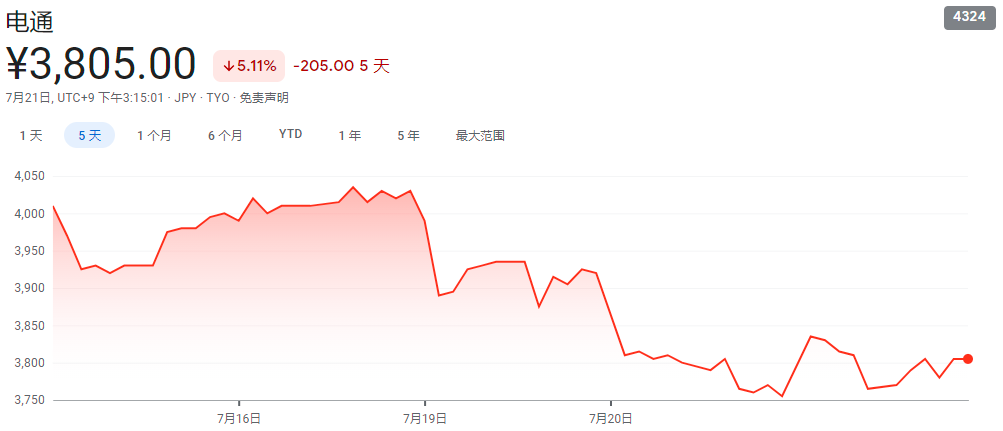Switch to the 5 年 range
The width and height of the screenshot is (1003, 431).
coord(408,135)
